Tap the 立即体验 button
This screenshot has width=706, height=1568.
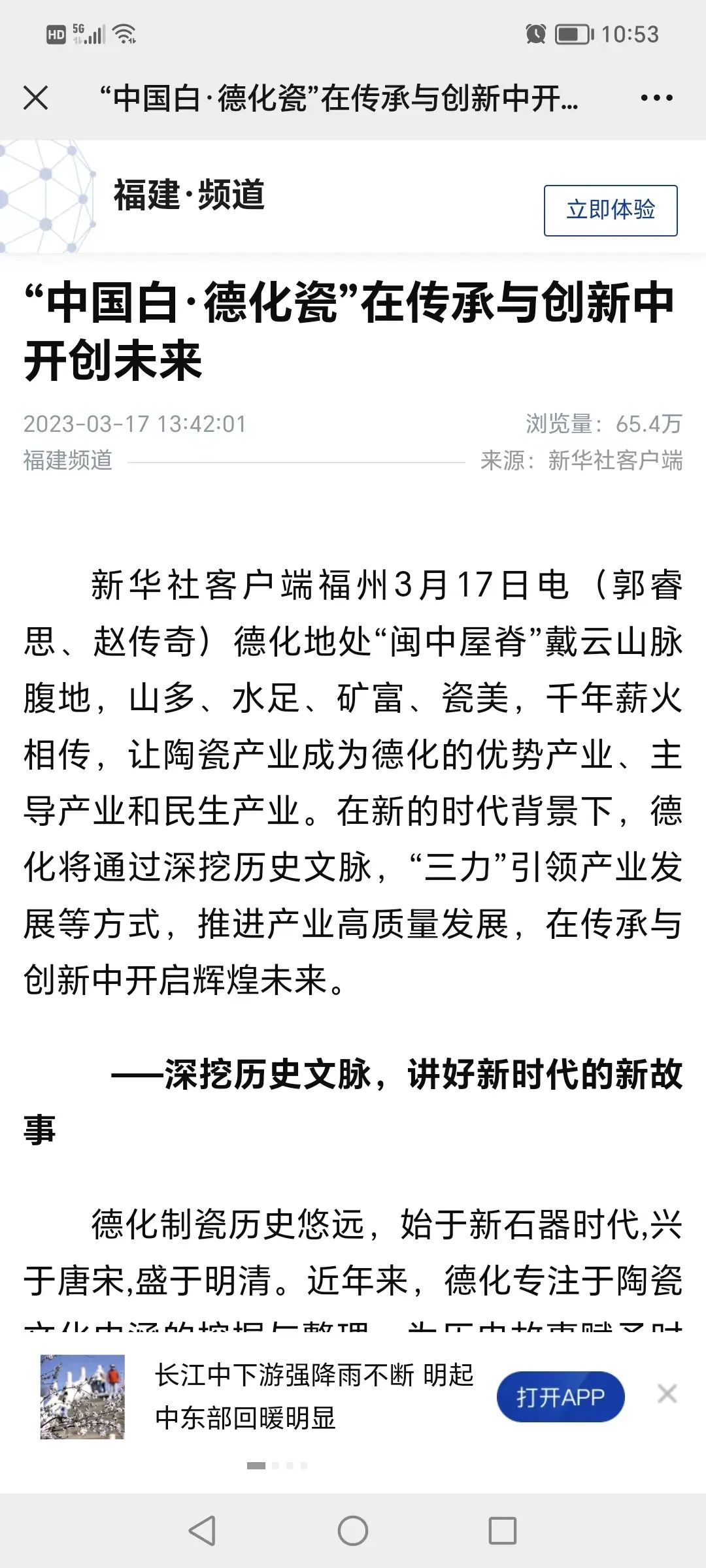(611, 210)
